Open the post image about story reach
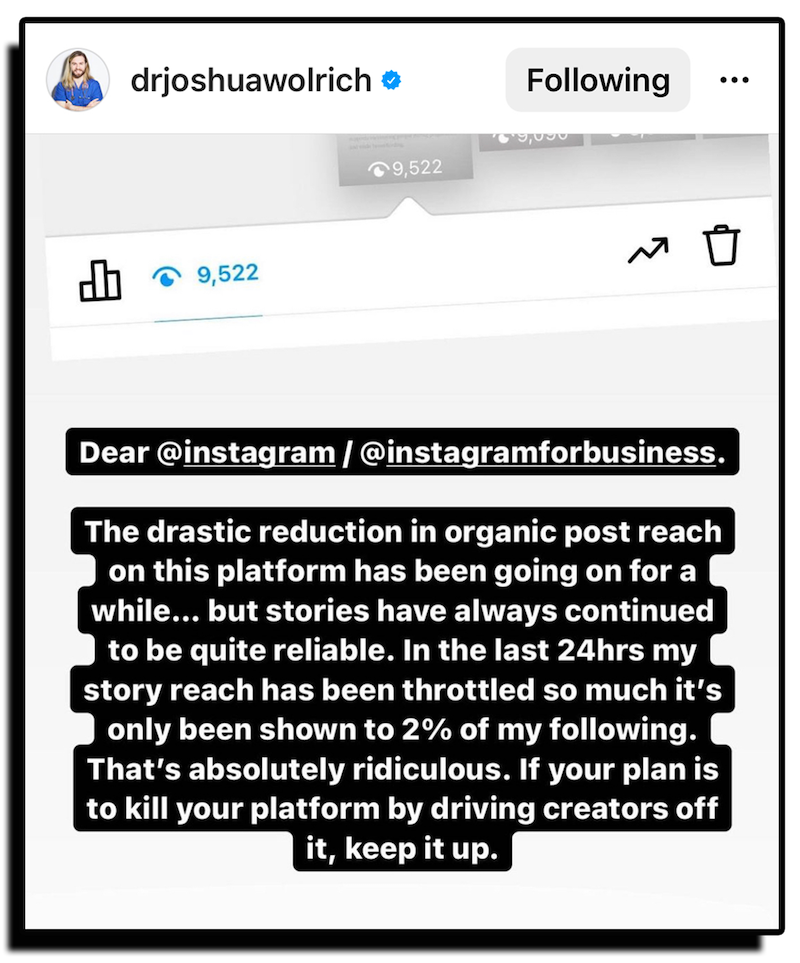The width and height of the screenshot is (800, 963). pos(400,530)
